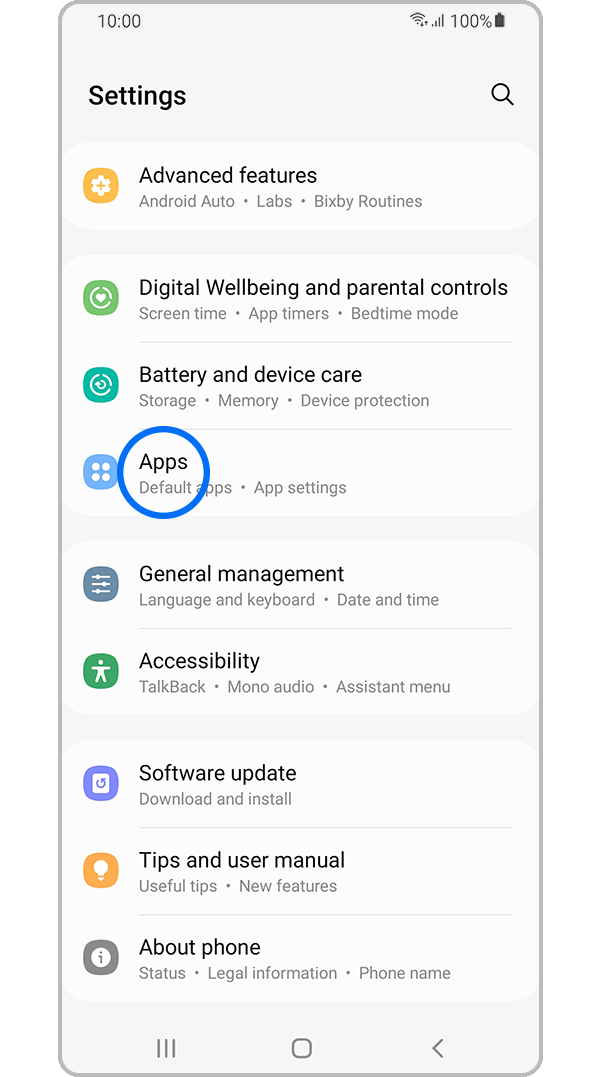
Task: Open Advanced features settings
Action: 300,187
